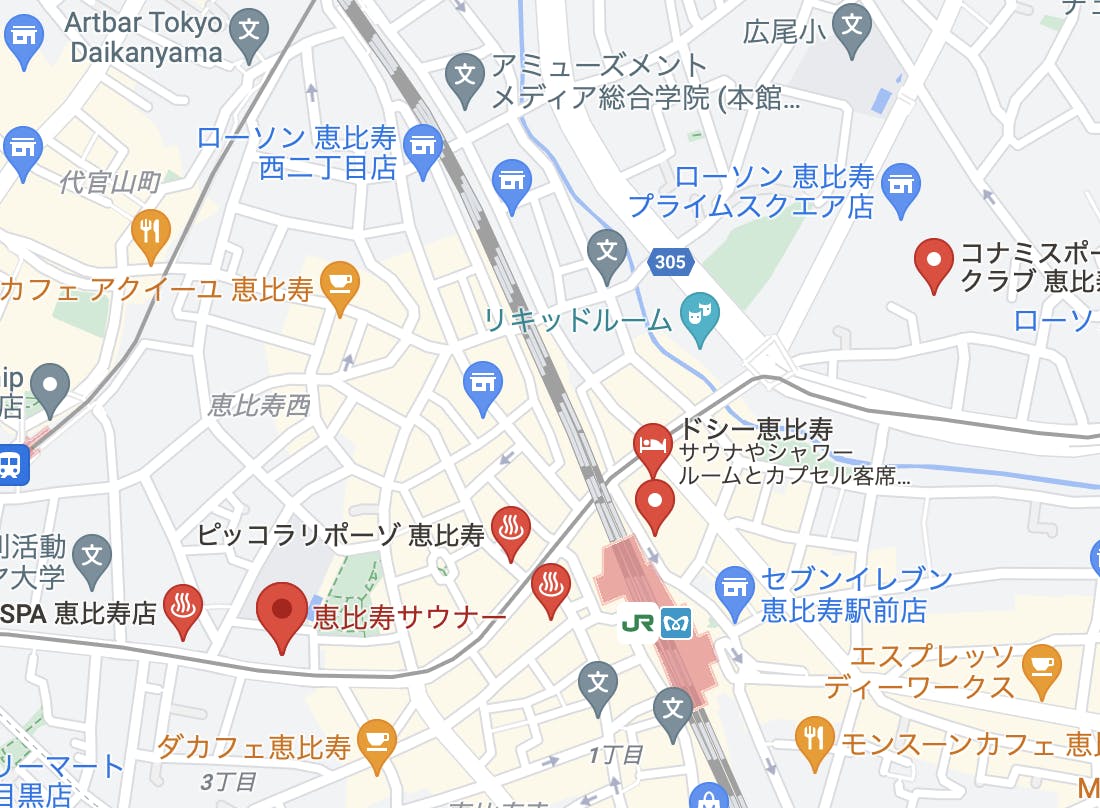1100x808 pixels.
Task: Tap the アミューズメントメディア総合学院 school pin
Action: (x=465, y=80)
